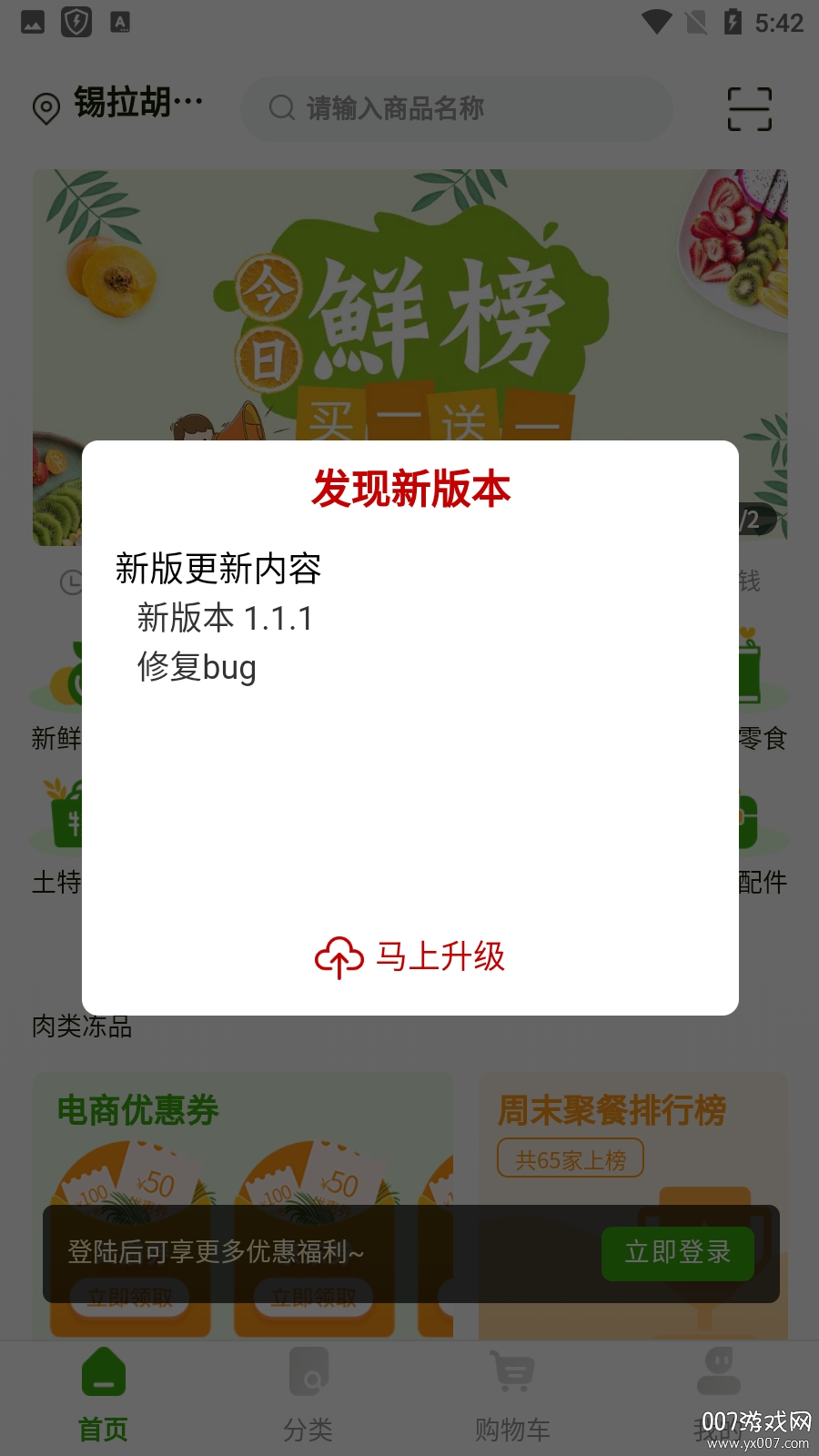Tap the search bar 请输入商品名称

(457, 108)
